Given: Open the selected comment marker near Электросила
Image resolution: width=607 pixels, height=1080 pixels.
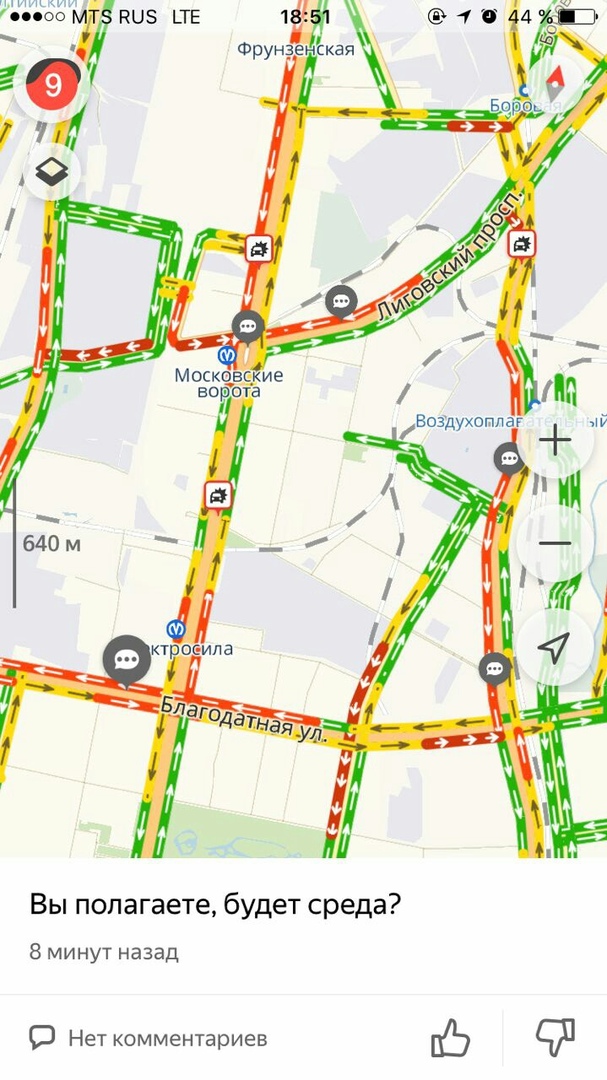Looking at the screenshot, I should pyautogui.click(x=126, y=659).
